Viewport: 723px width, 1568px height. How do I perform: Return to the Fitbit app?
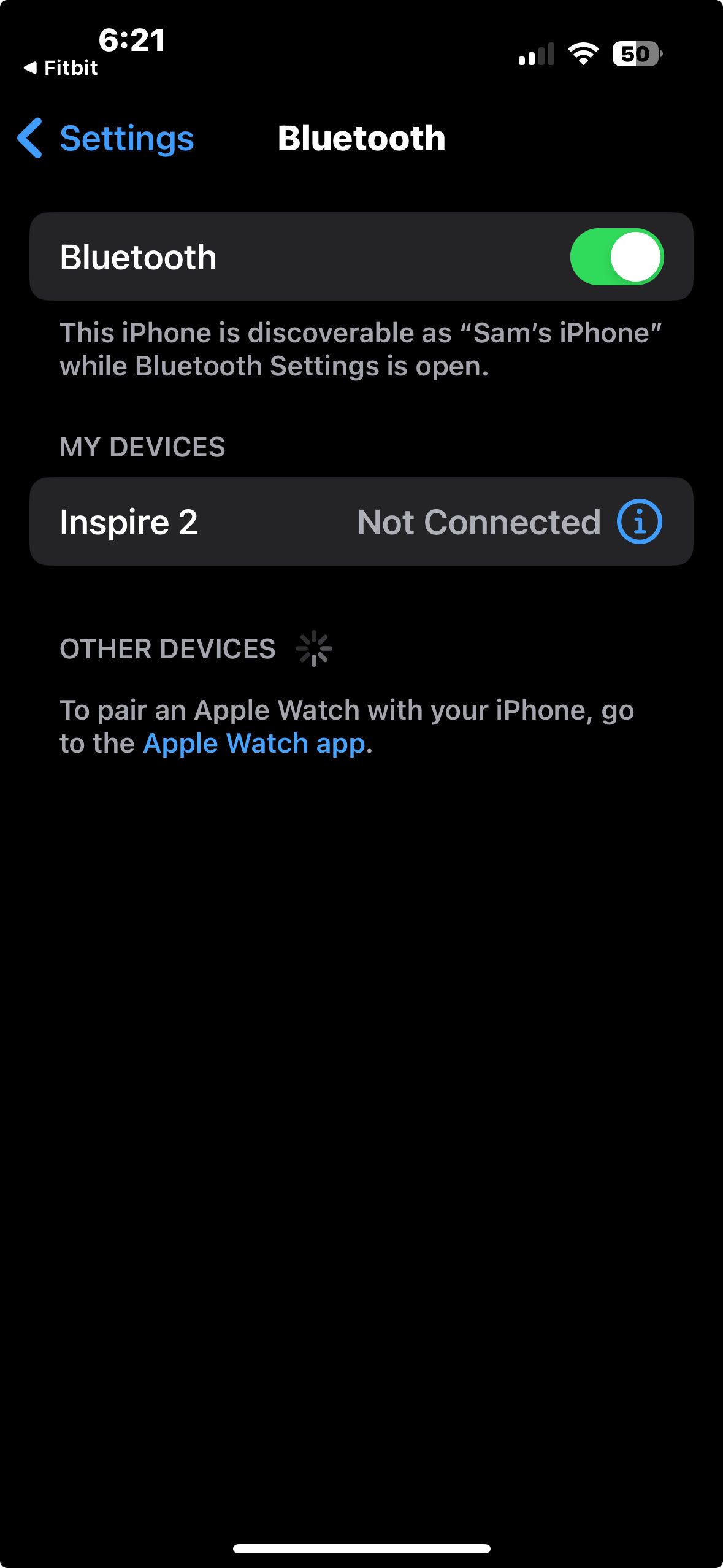(61, 67)
